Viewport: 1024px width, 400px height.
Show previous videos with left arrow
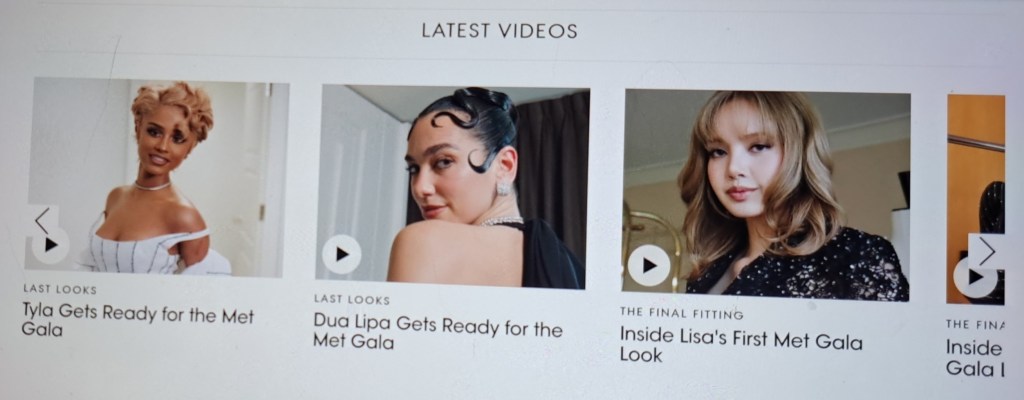42,219
